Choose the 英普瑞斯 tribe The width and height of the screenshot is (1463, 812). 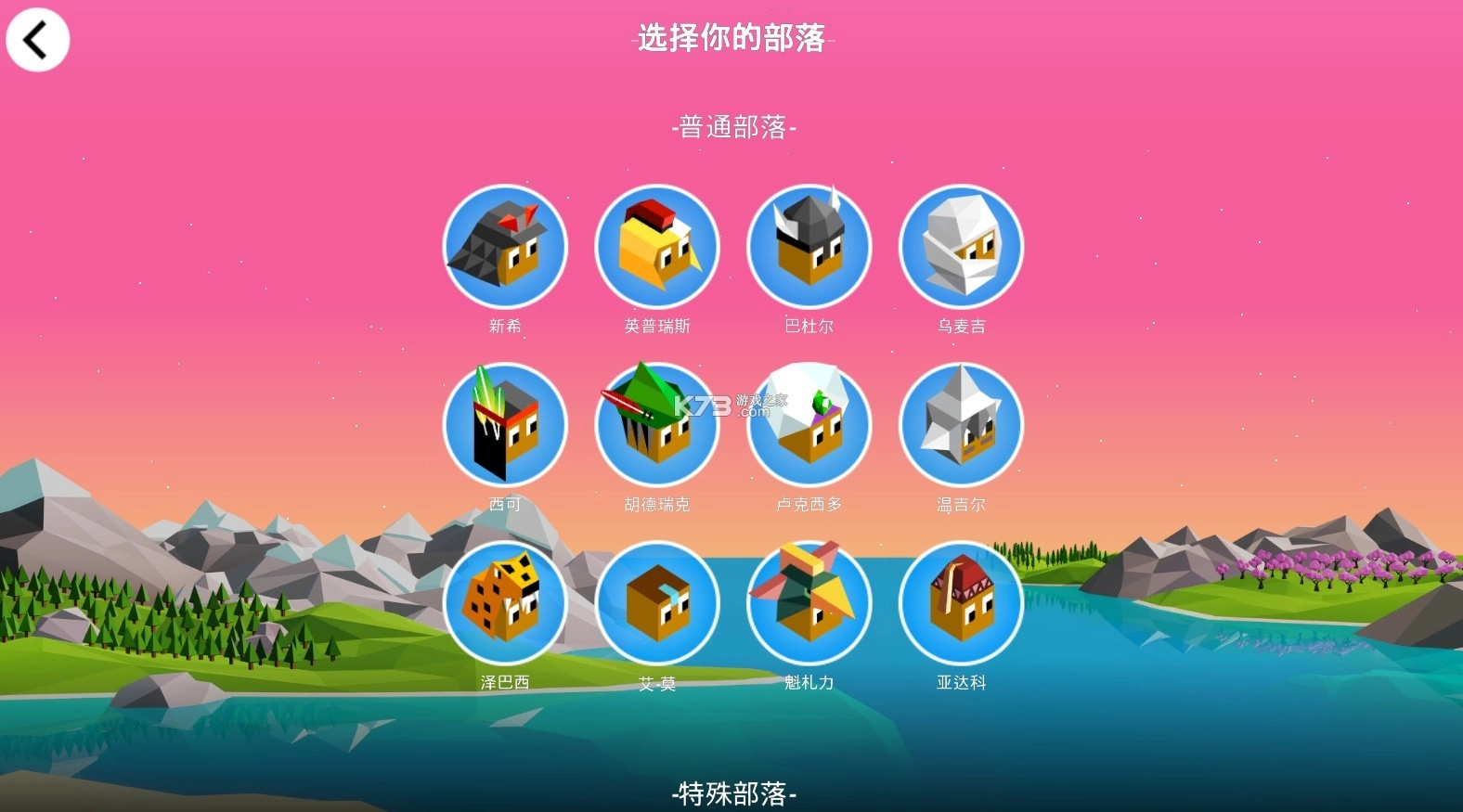point(657,247)
